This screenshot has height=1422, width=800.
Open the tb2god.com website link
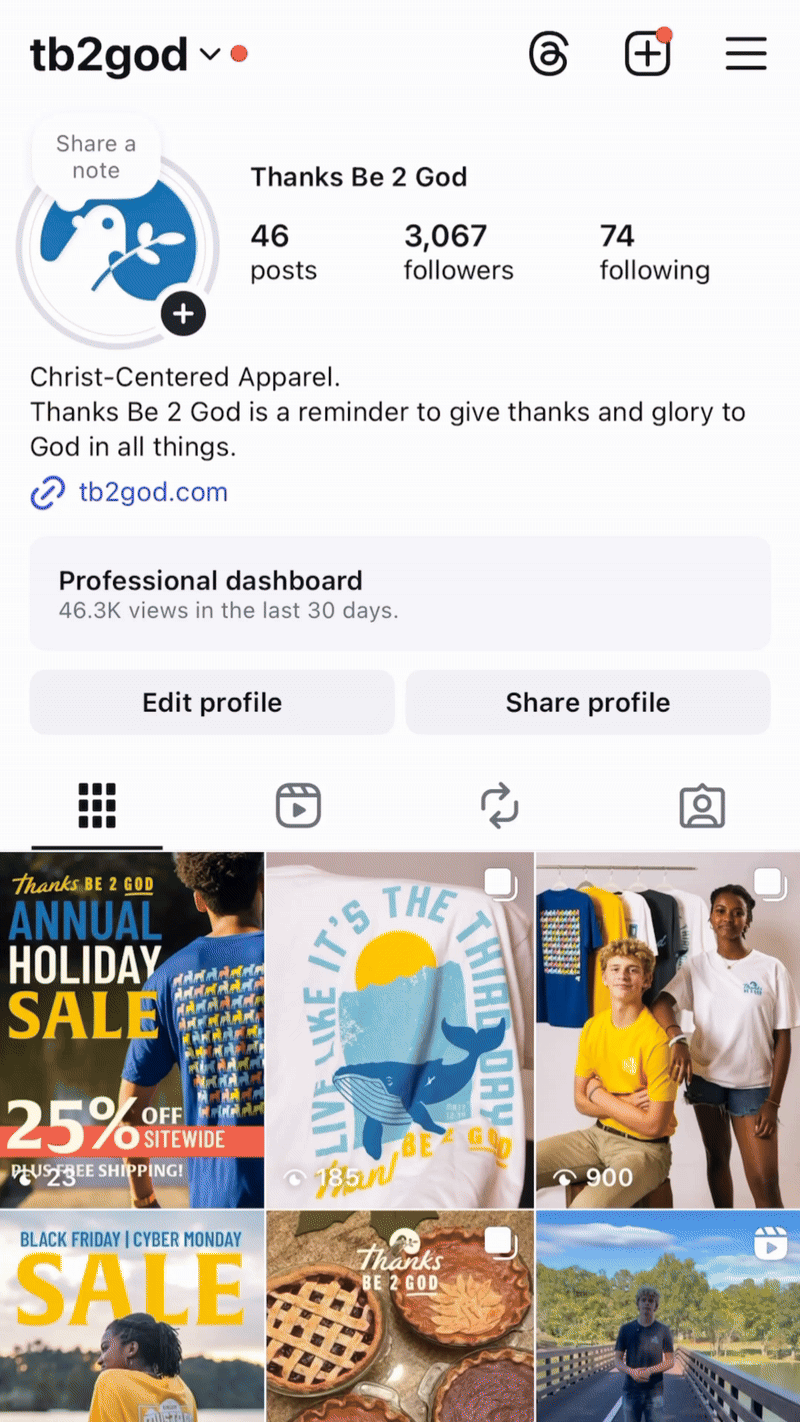coord(152,492)
